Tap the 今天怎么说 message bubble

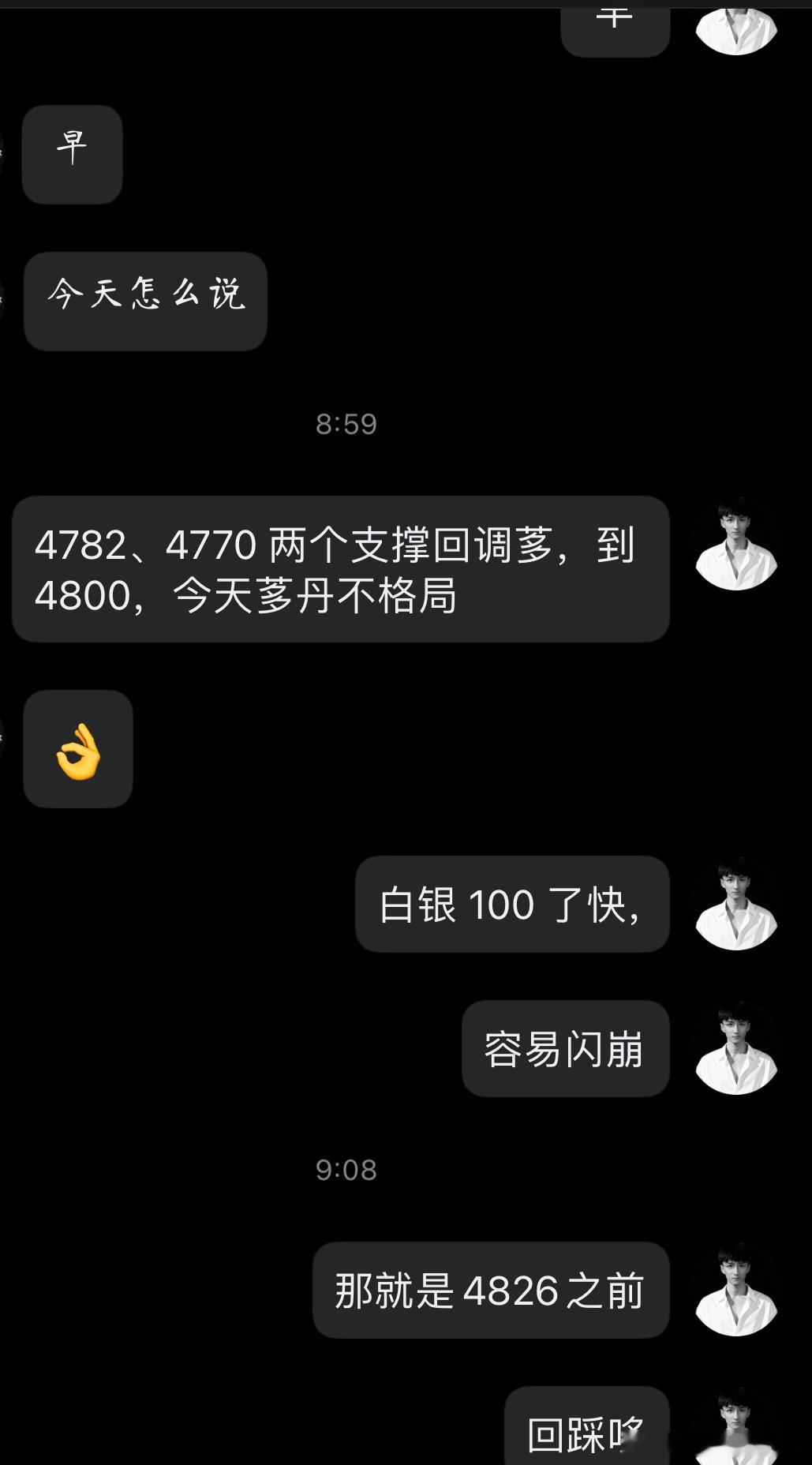coord(146,301)
